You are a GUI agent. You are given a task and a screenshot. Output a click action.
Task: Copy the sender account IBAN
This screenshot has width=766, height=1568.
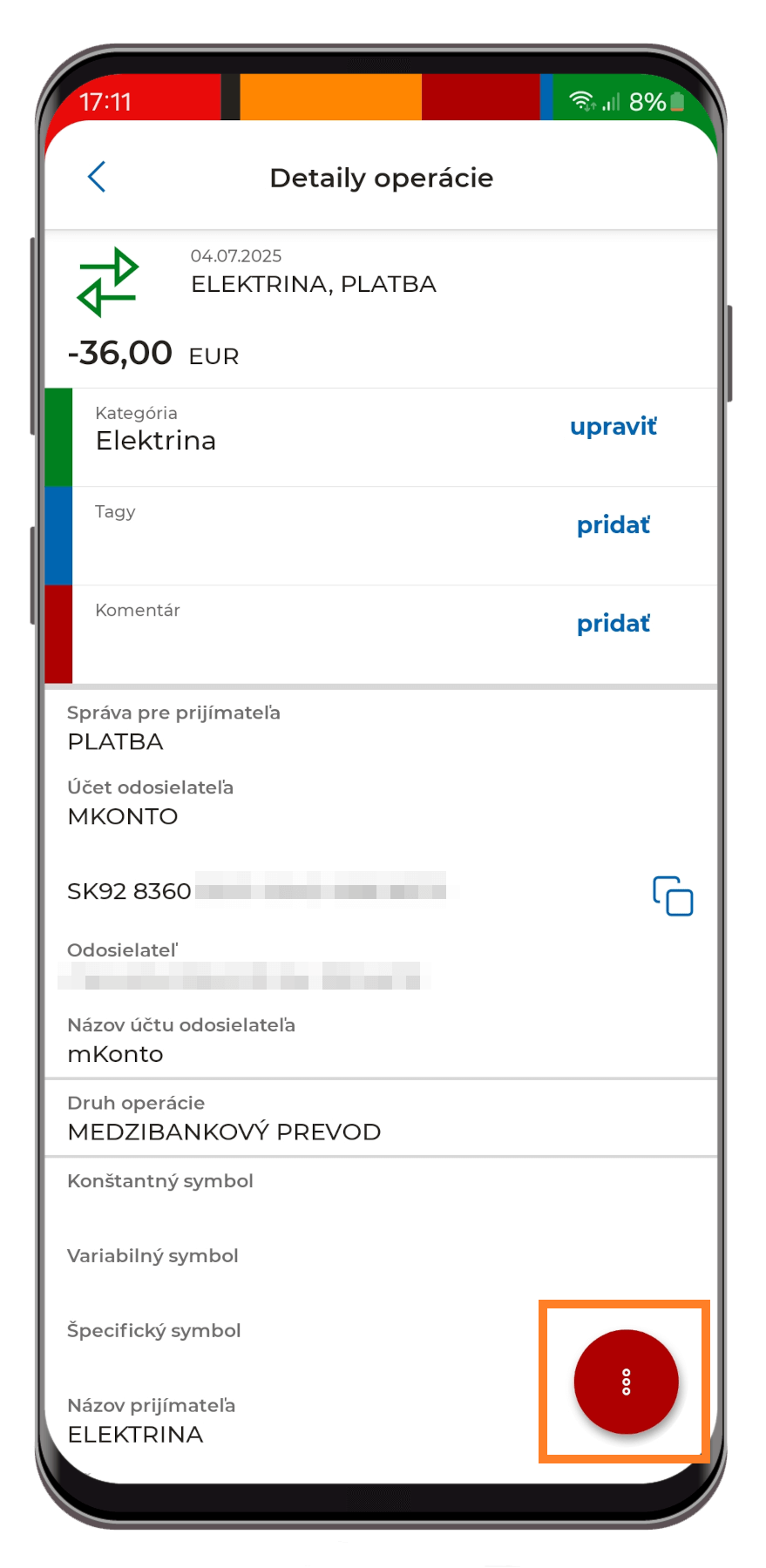(x=673, y=896)
